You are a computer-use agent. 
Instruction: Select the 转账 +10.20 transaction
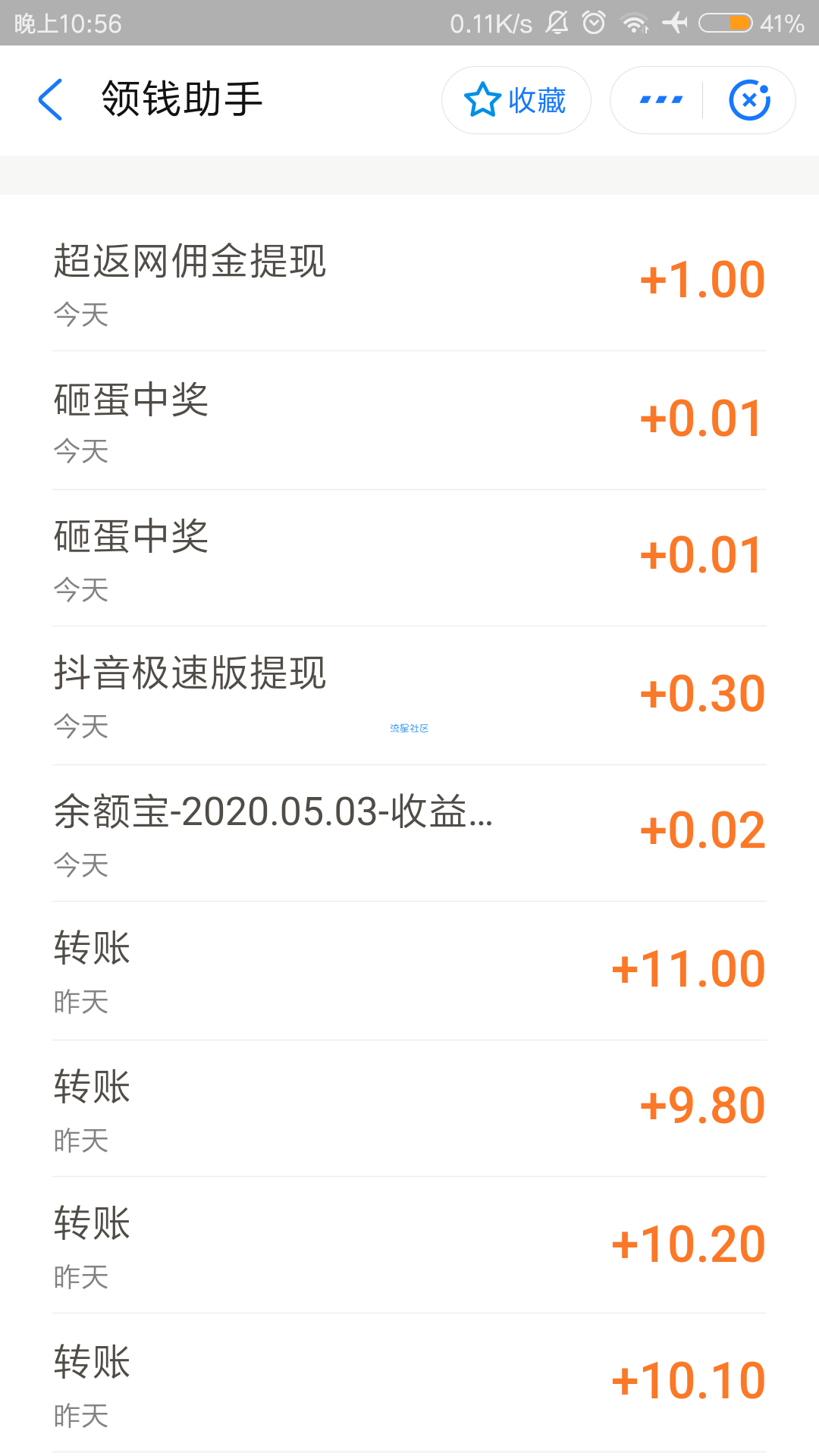coord(409,1245)
